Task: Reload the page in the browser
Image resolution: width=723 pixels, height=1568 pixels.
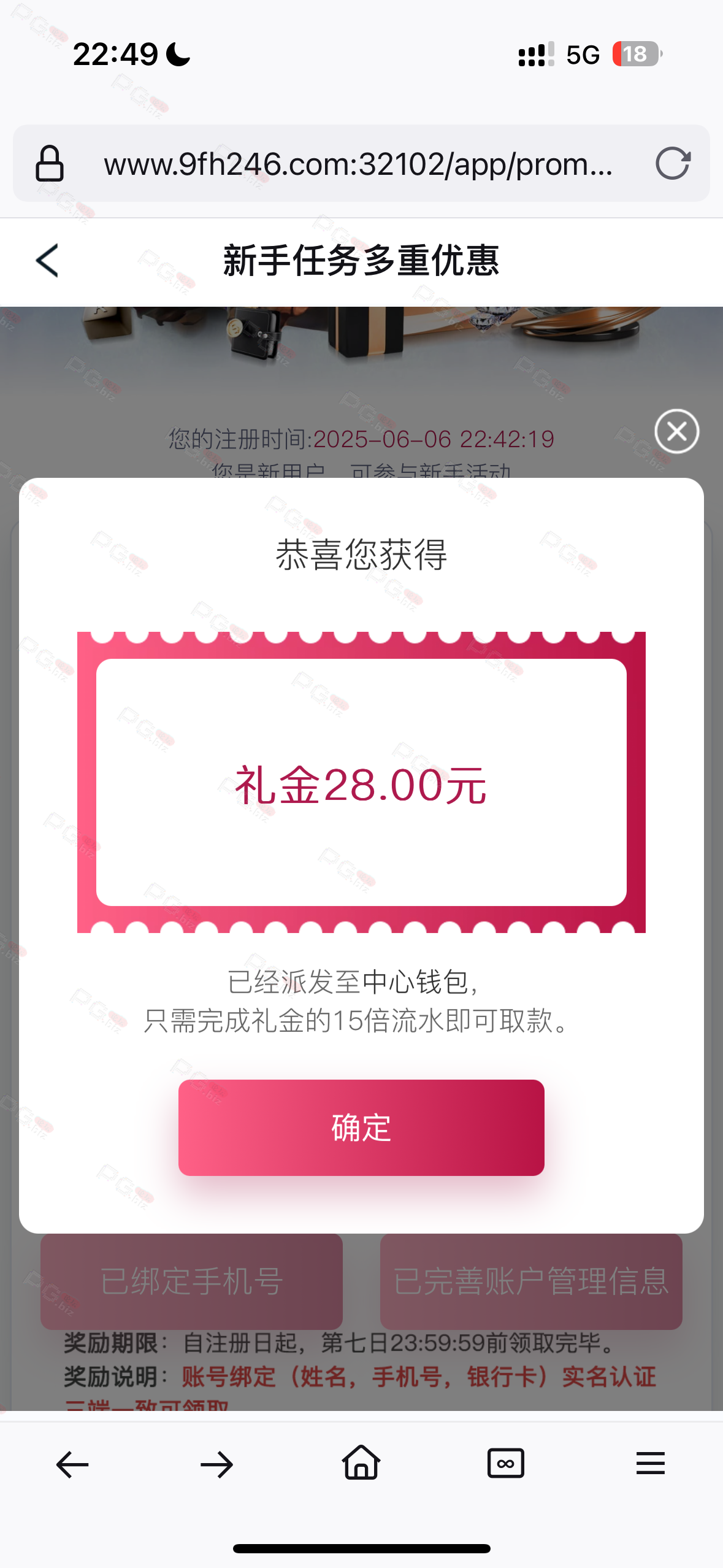Action: coord(673,164)
